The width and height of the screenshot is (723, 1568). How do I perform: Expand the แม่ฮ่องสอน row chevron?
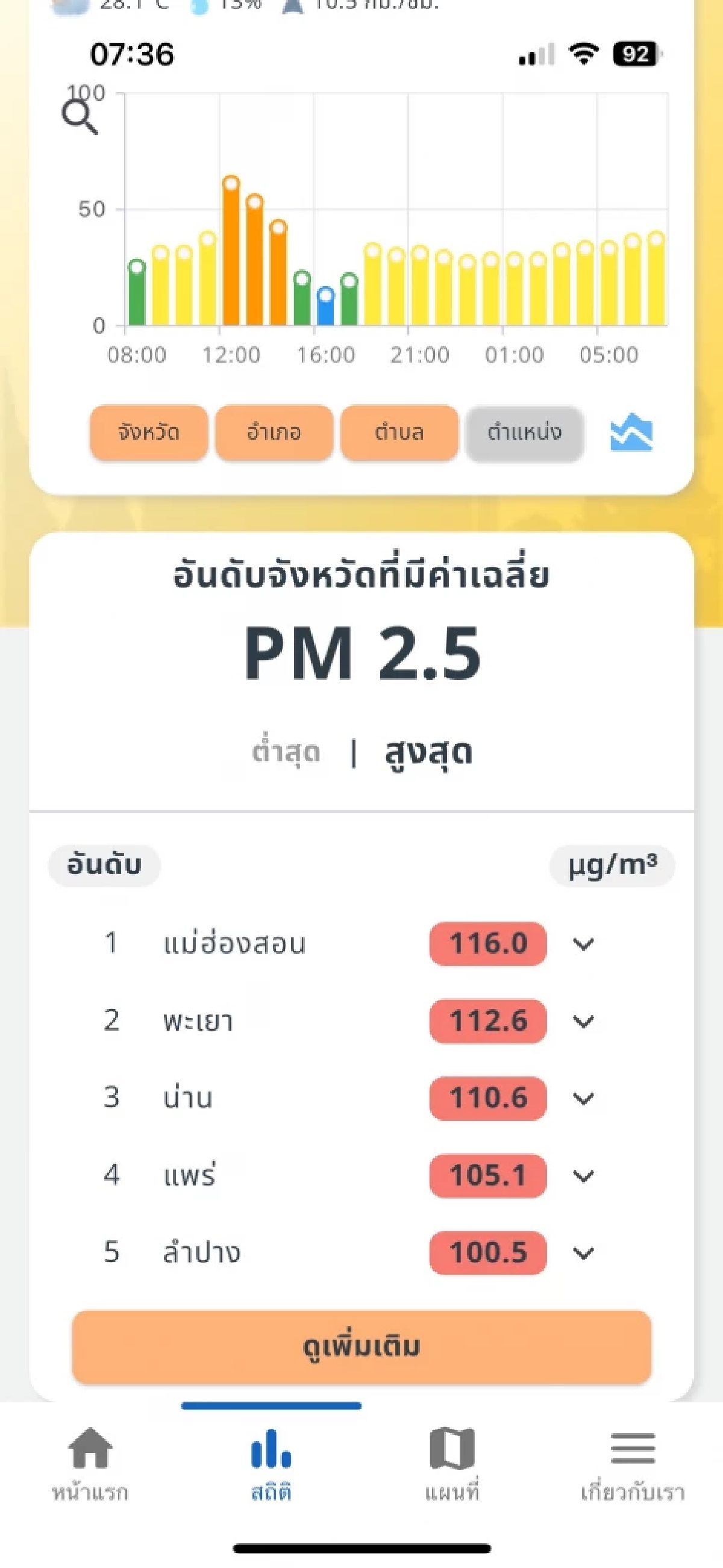coord(584,944)
